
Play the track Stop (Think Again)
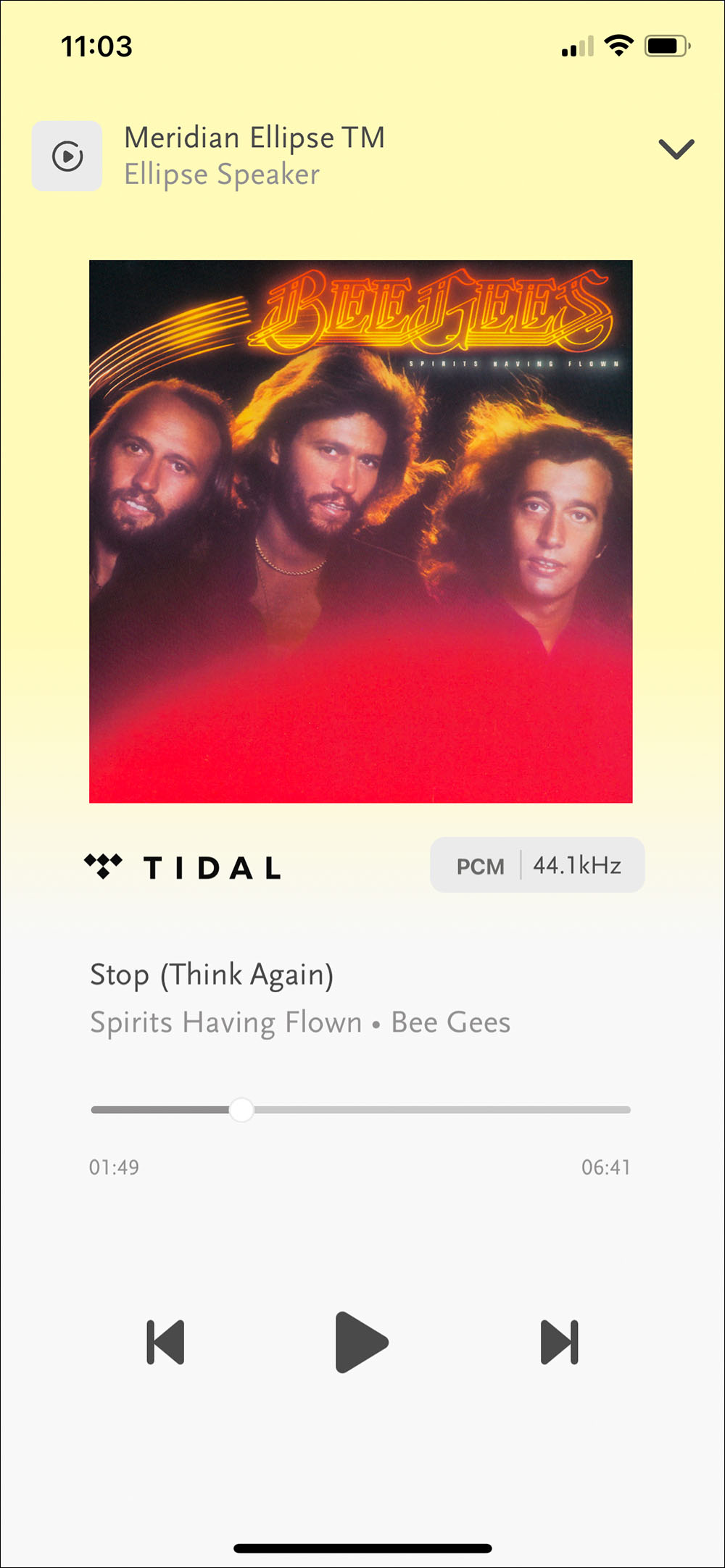click(x=361, y=1342)
